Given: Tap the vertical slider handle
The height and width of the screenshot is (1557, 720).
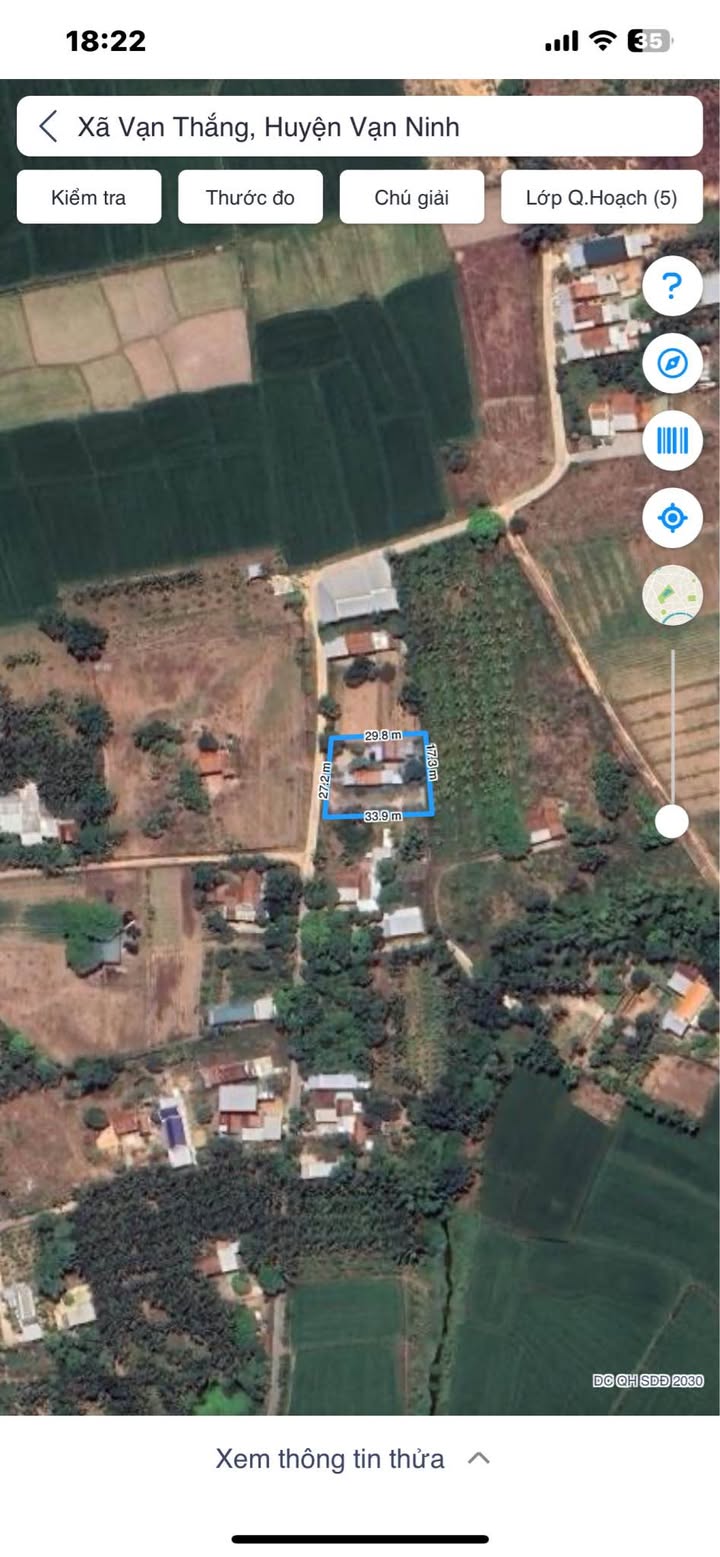Looking at the screenshot, I should click(672, 821).
